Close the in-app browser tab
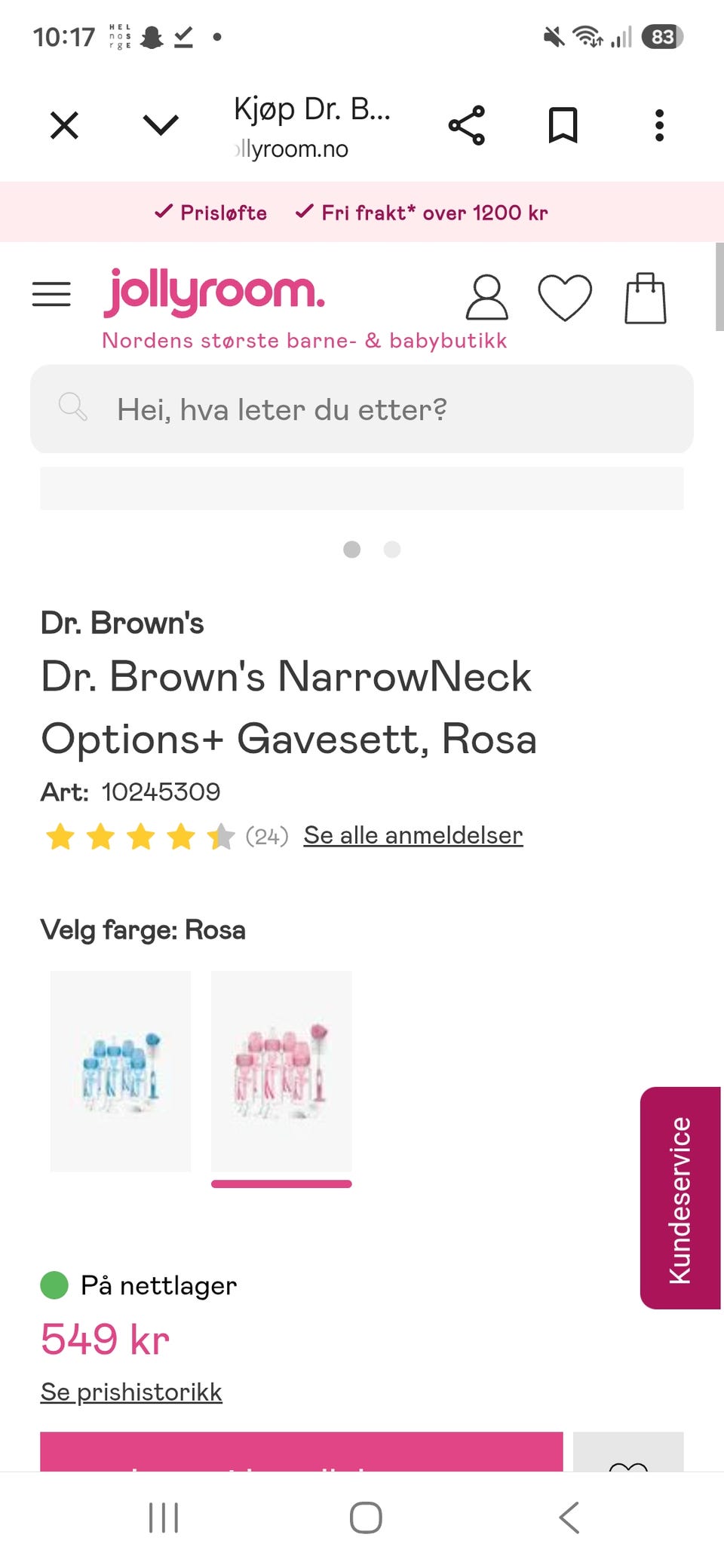The height and width of the screenshot is (1568, 724). 64,125
